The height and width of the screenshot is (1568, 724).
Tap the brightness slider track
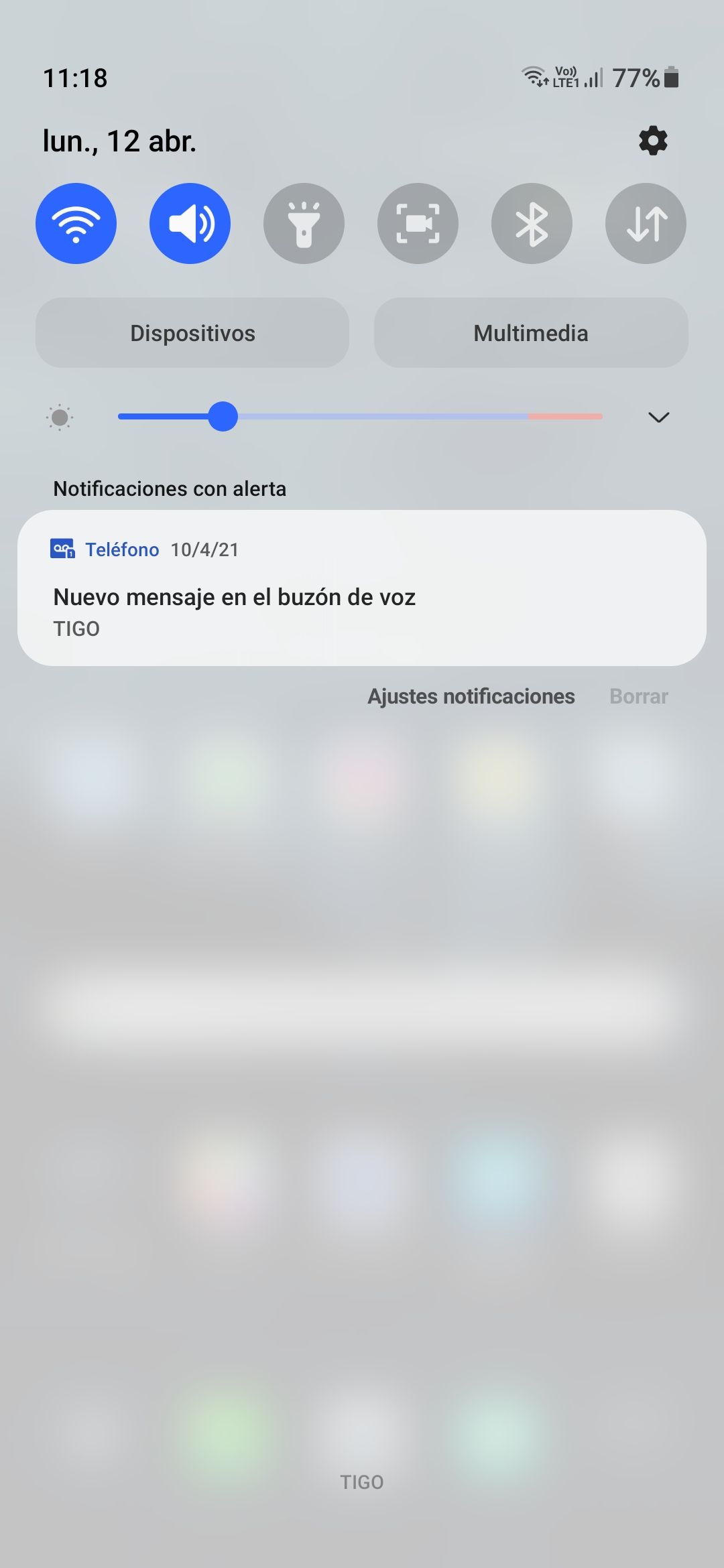click(x=360, y=417)
